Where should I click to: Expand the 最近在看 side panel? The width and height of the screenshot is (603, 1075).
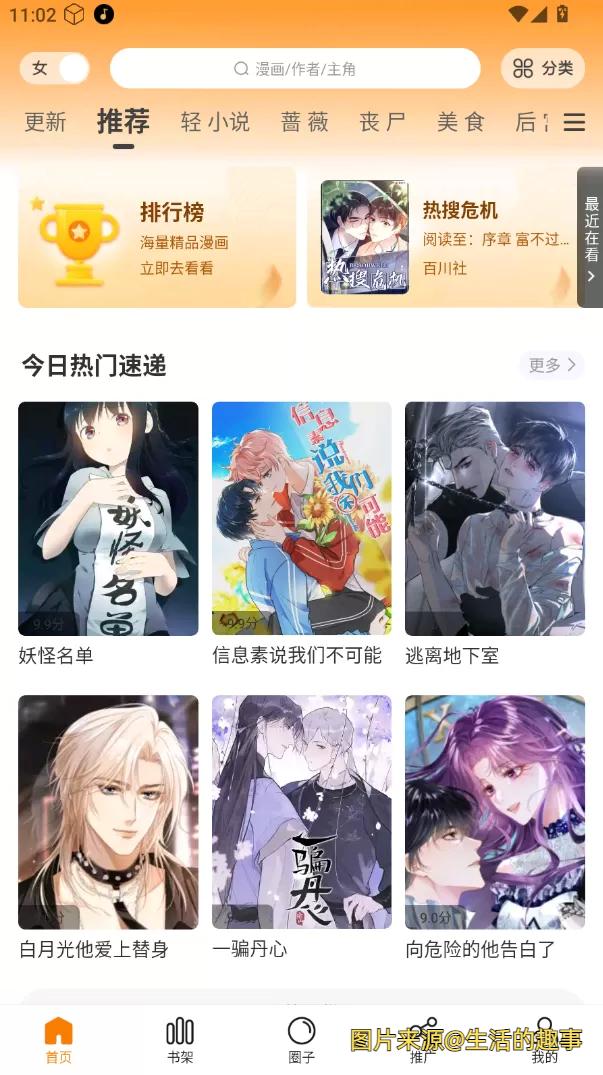coord(591,238)
